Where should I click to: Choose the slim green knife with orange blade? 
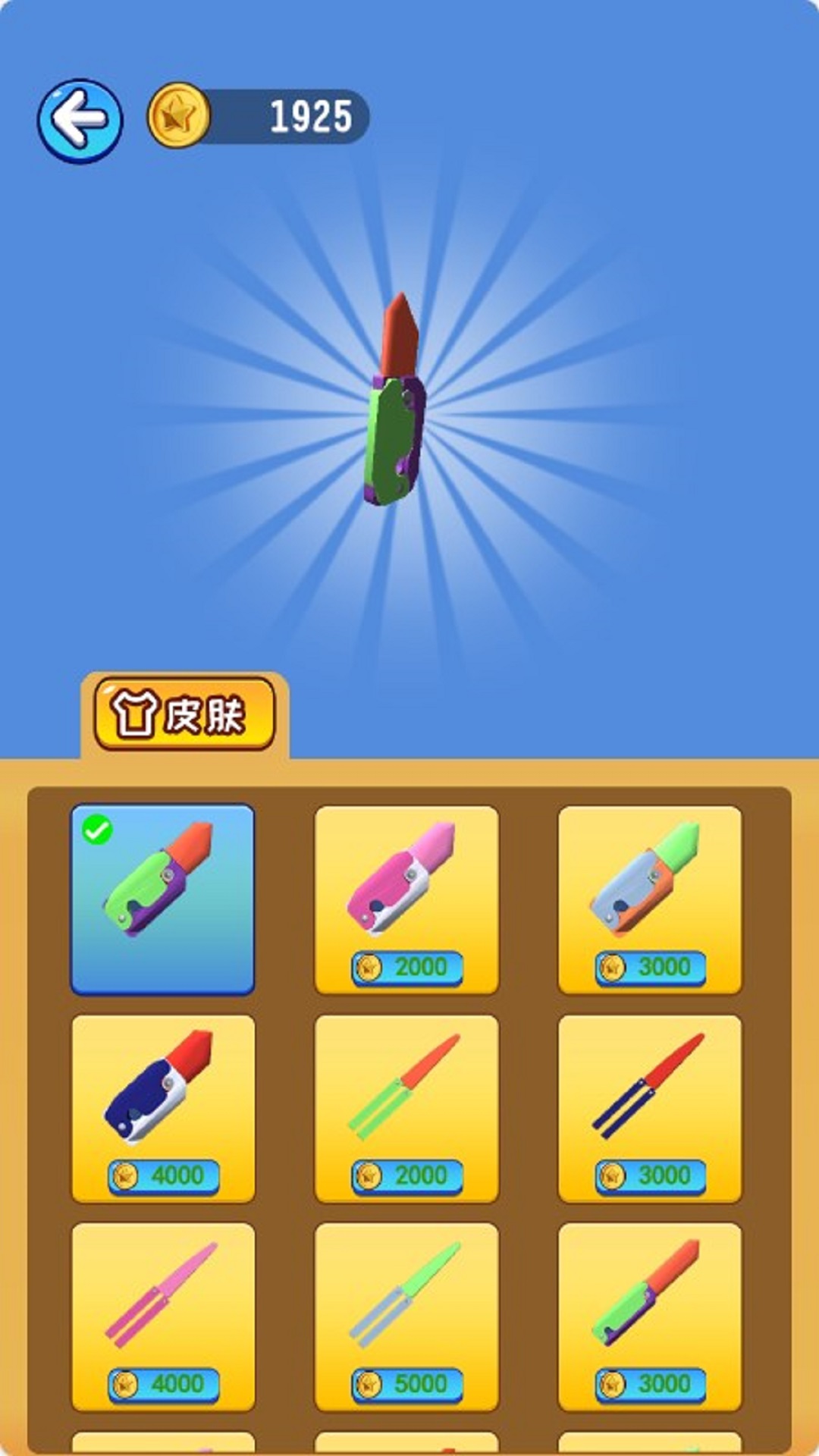650,1316
